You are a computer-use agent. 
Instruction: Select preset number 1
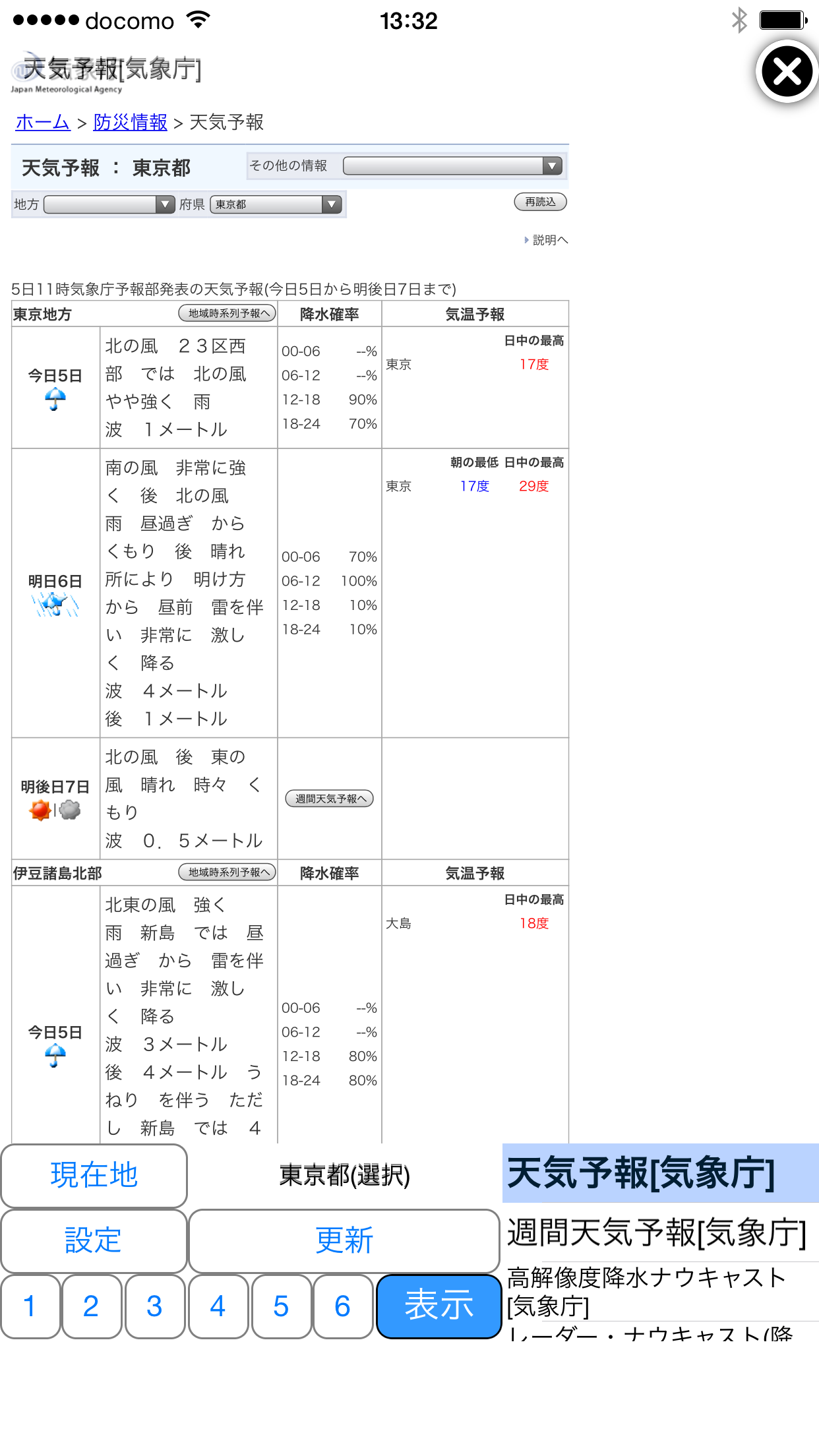click(x=30, y=1306)
